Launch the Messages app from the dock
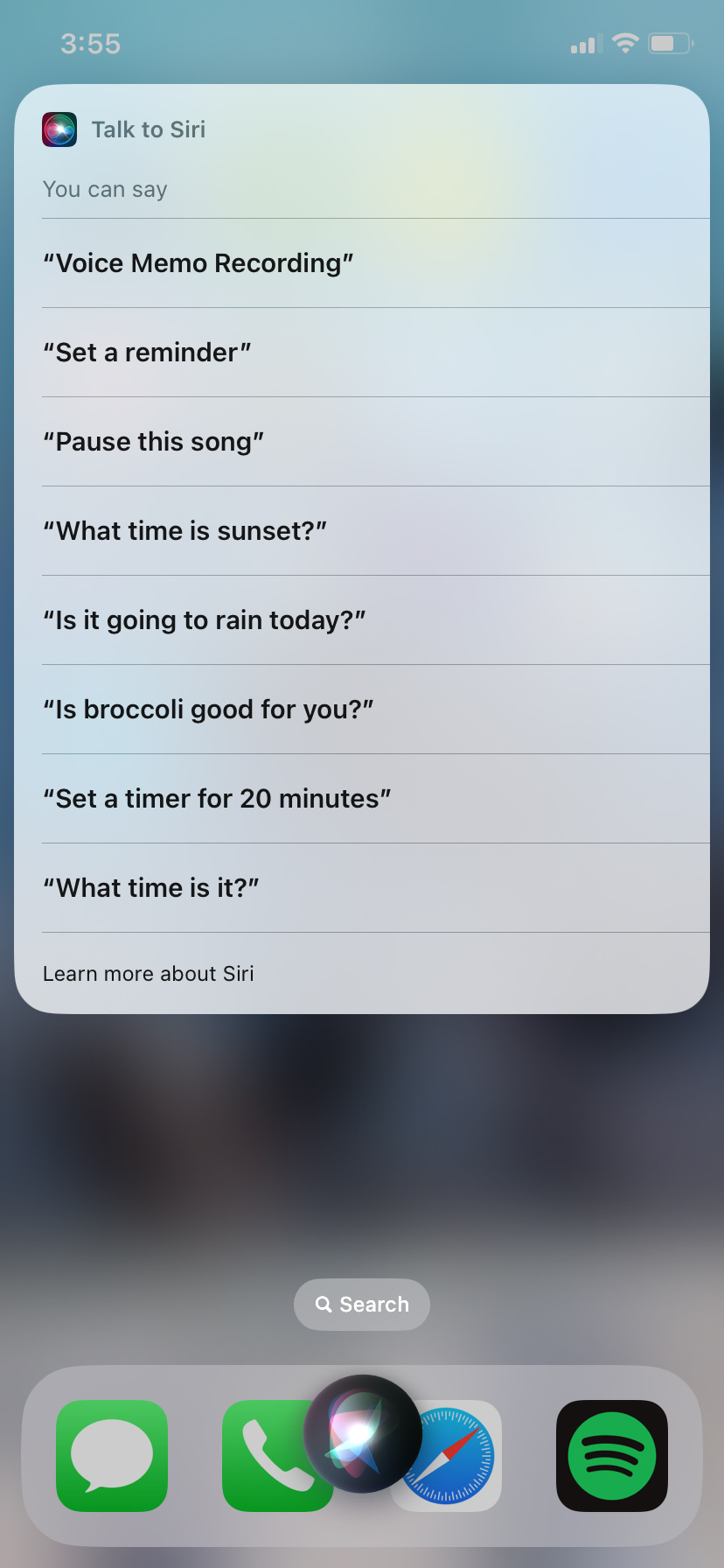 pyautogui.click(x=112, y=1456)
